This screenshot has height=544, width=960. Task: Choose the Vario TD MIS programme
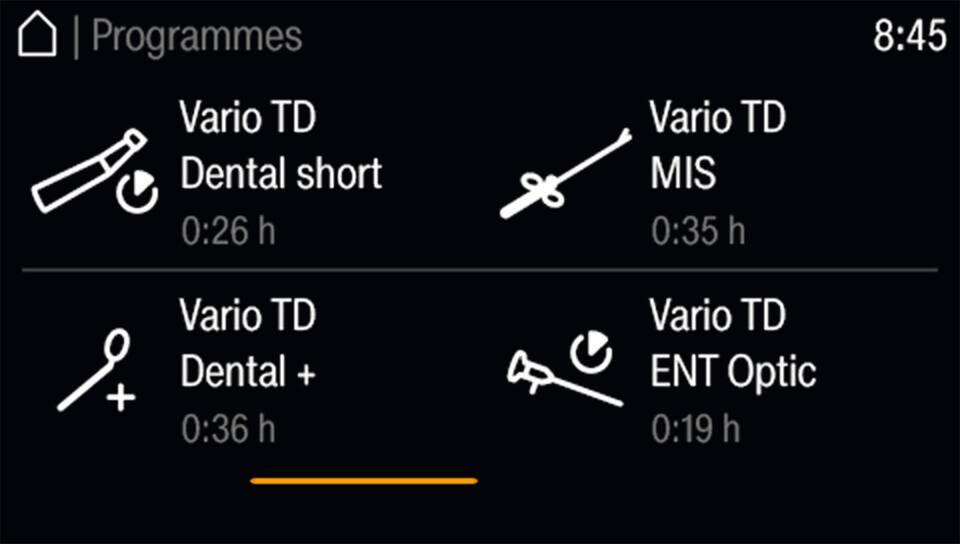click(680, 175)
